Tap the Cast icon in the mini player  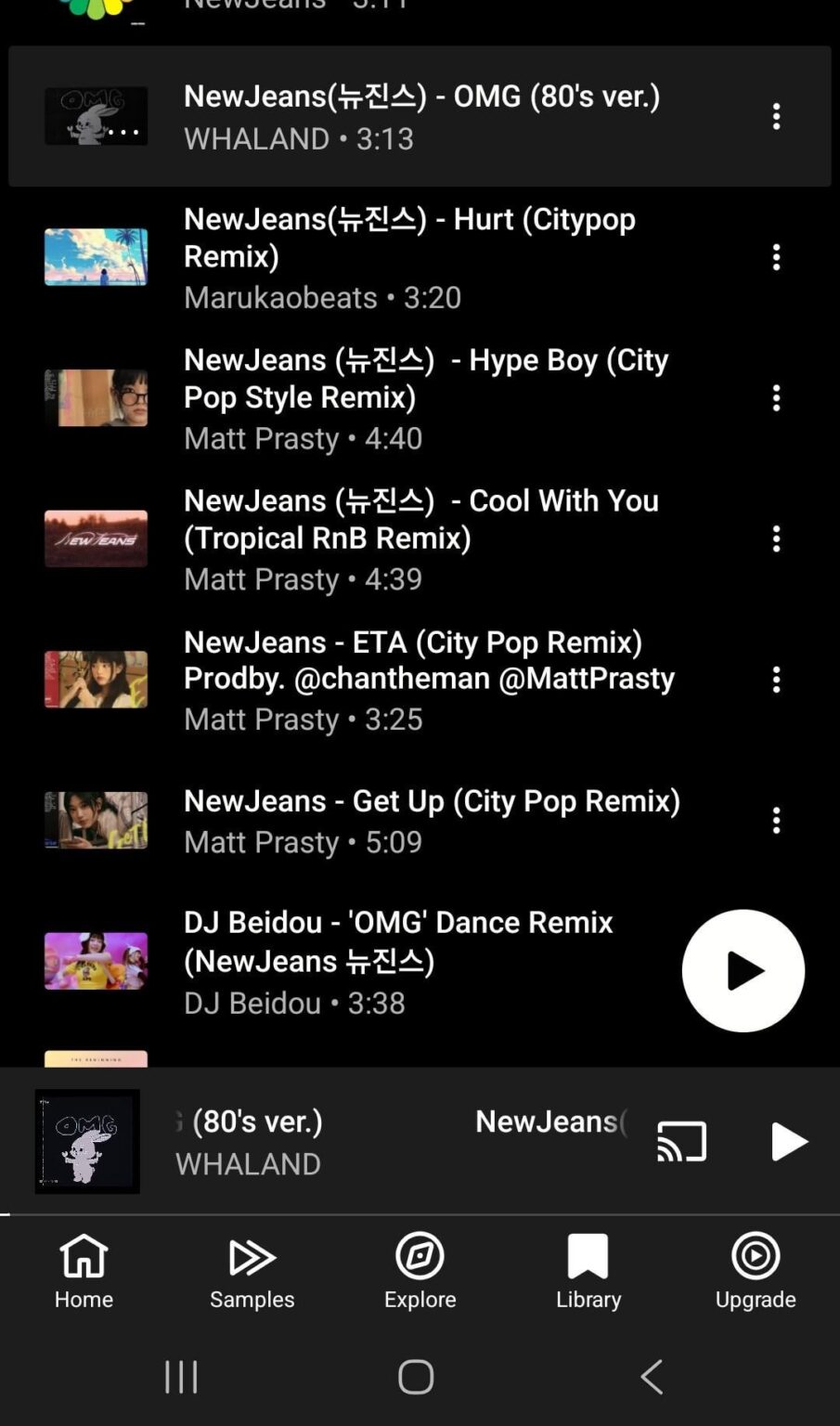point(681,1141)
